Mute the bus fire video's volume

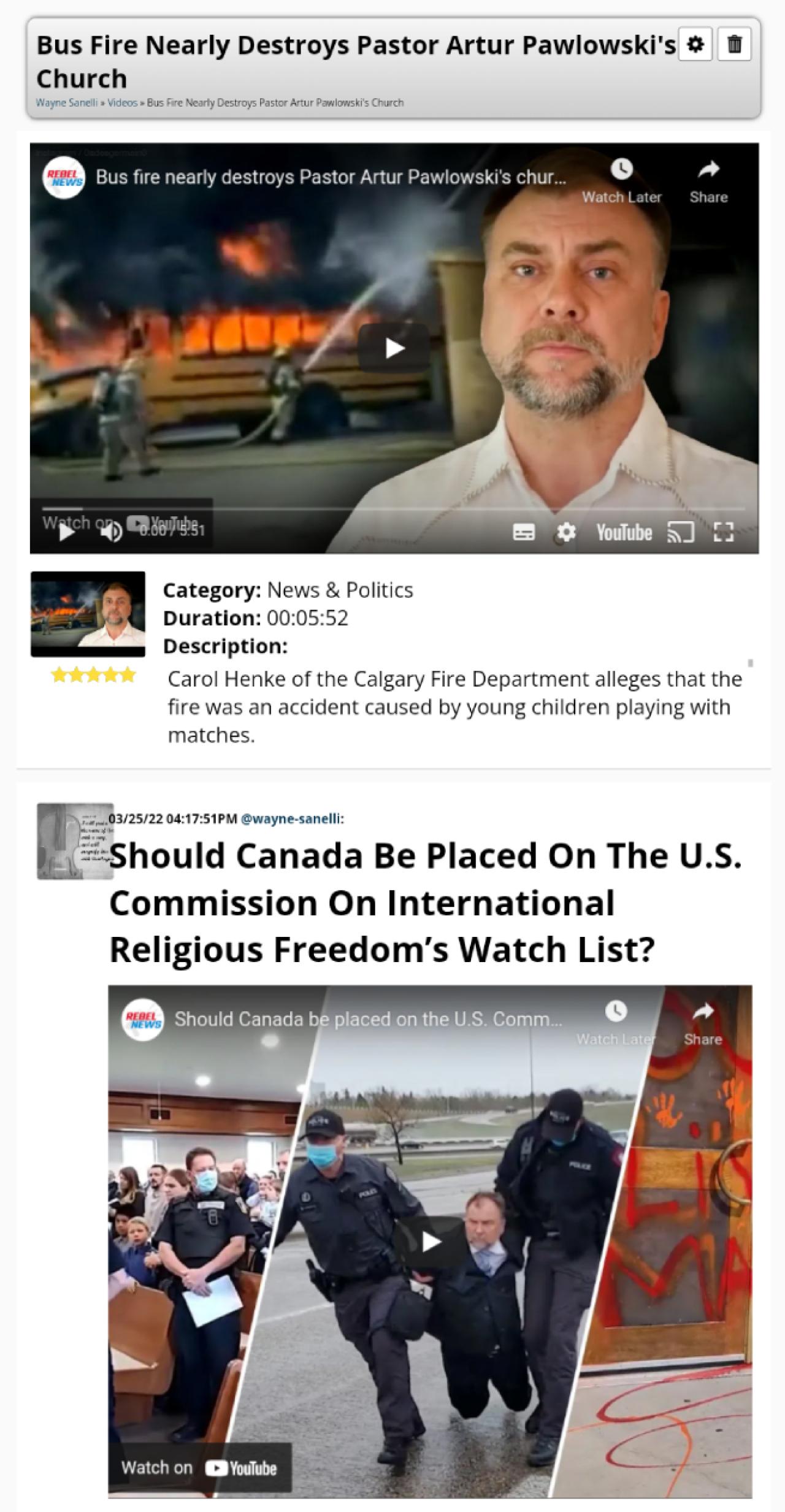111,532
